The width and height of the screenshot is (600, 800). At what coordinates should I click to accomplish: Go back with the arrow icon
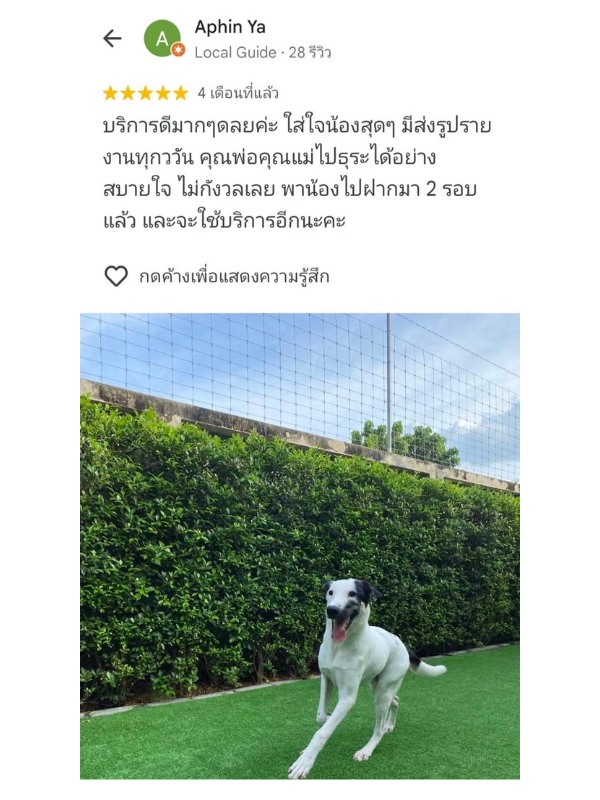pos(112,39)
